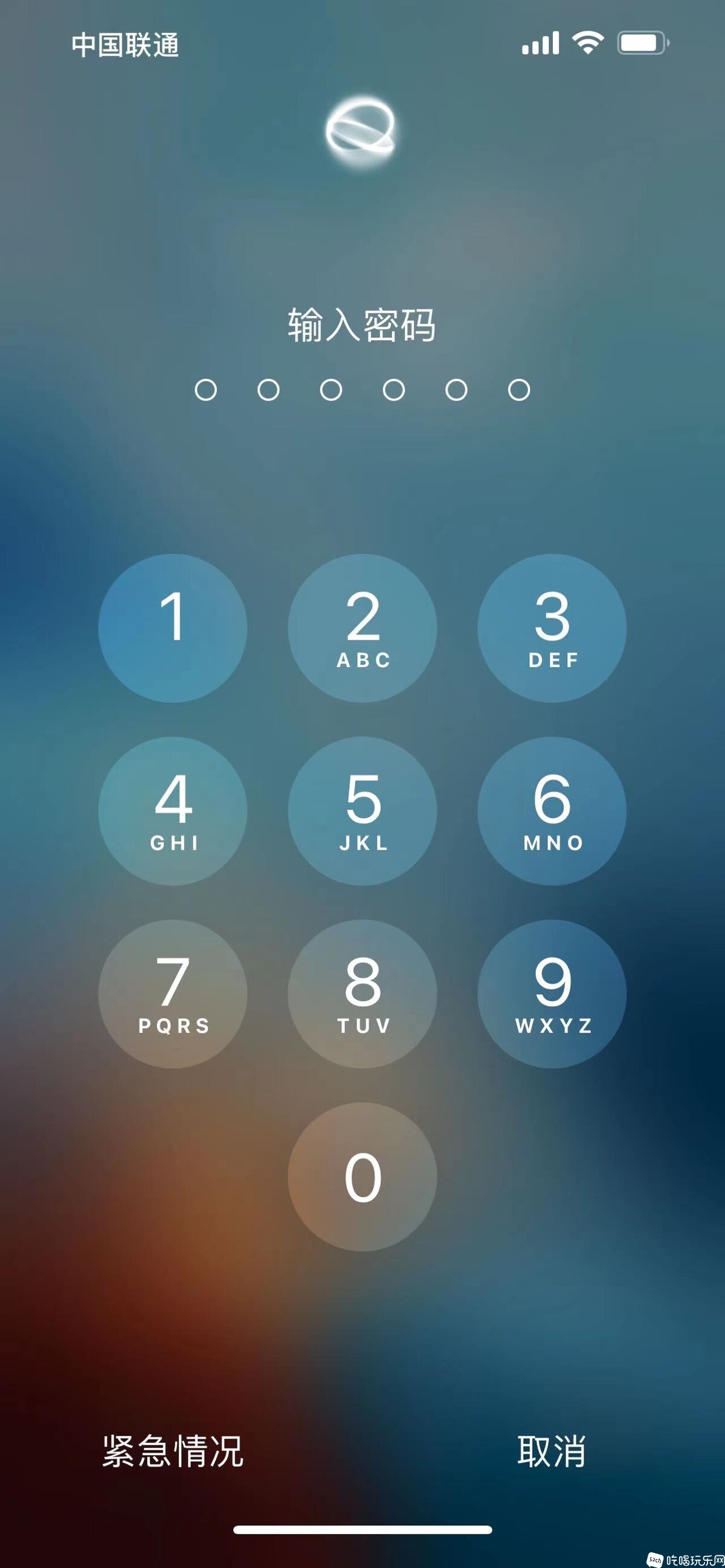This screenshot has width=725, height=1568.
Task: Select the 8 TUV key
Action: tap(362, 993)
